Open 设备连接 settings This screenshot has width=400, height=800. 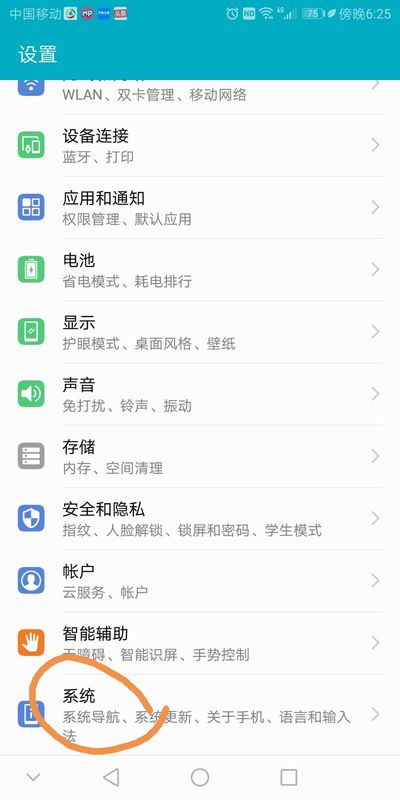200,145
